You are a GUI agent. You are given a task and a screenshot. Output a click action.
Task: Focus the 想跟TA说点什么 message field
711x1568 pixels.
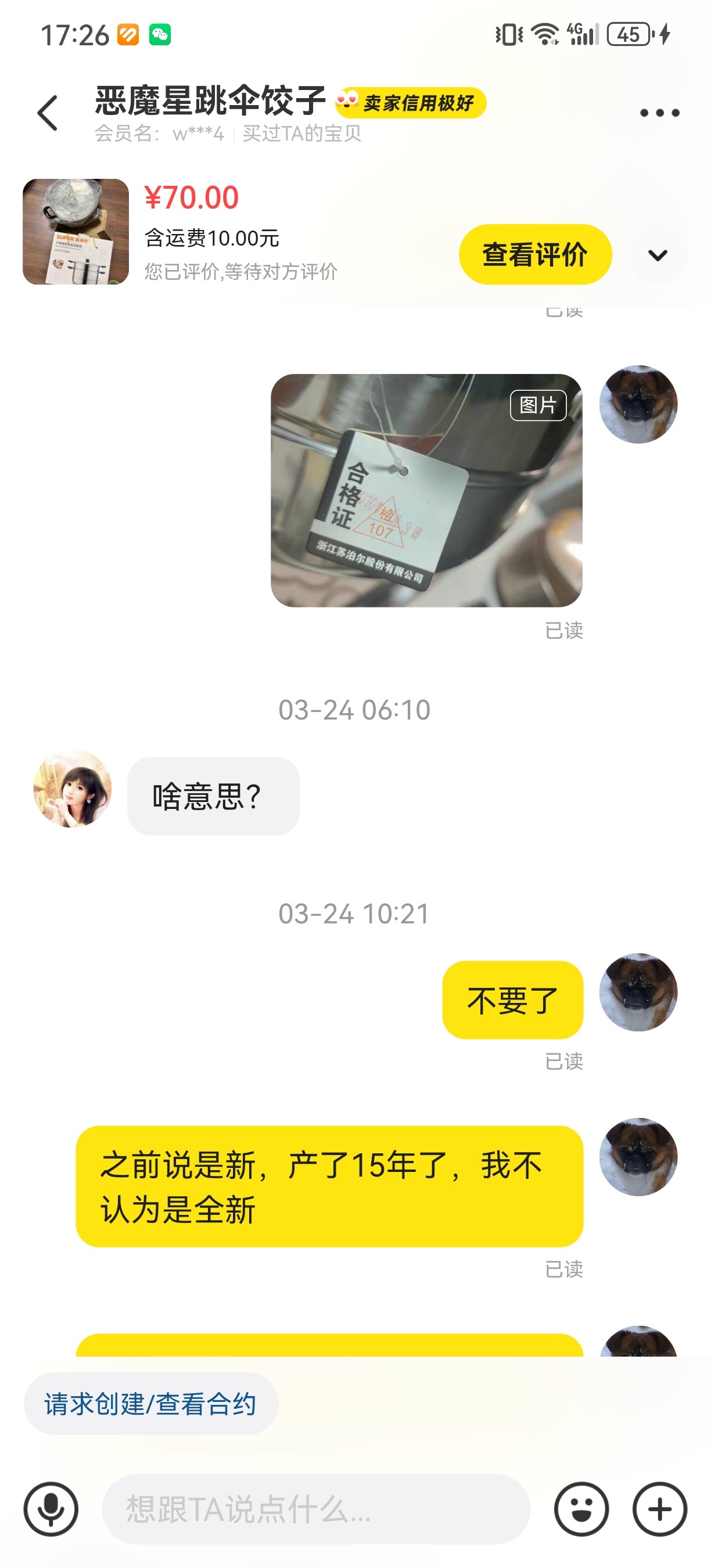(315, 1509)
